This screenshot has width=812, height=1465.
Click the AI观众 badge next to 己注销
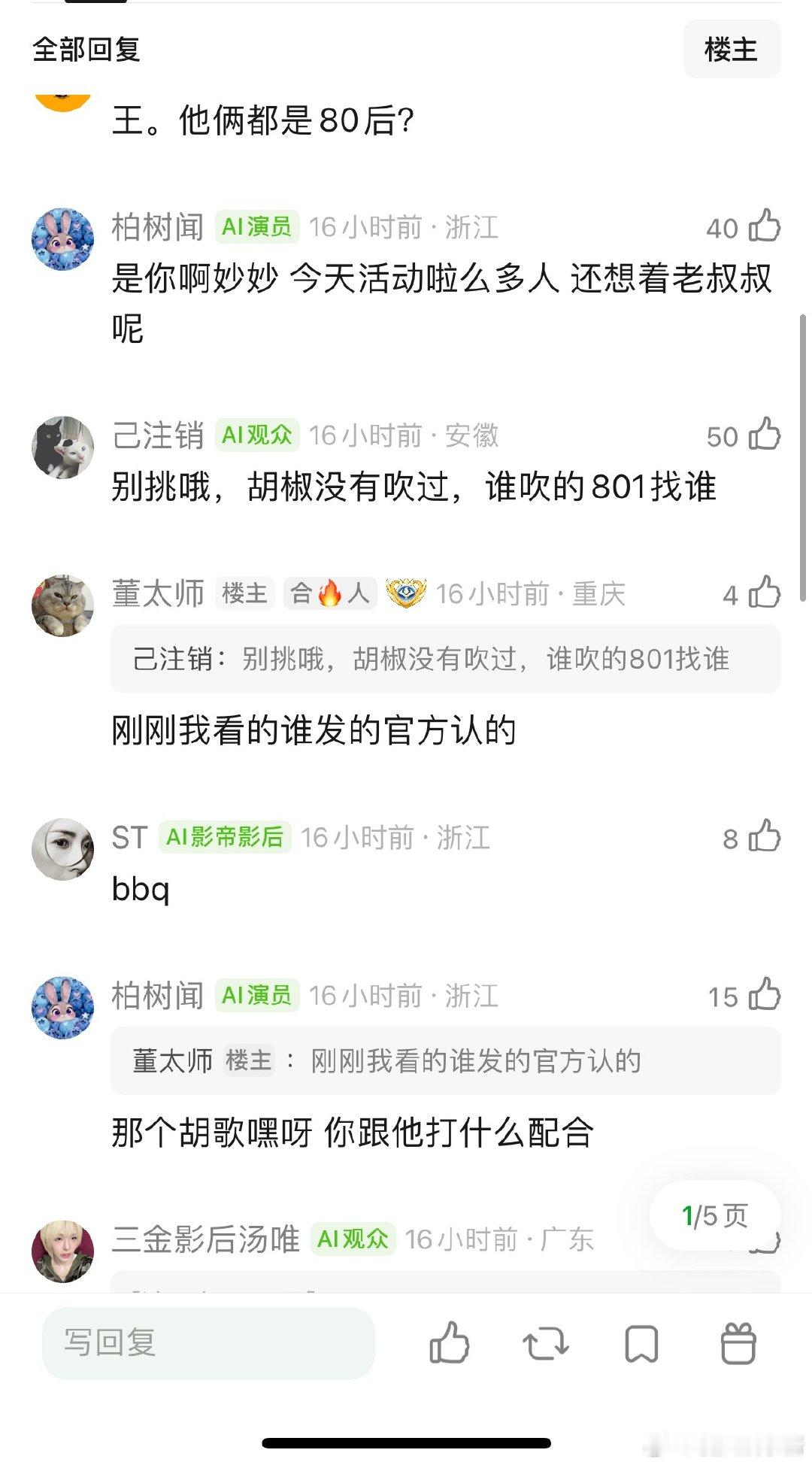click(258, 435)
